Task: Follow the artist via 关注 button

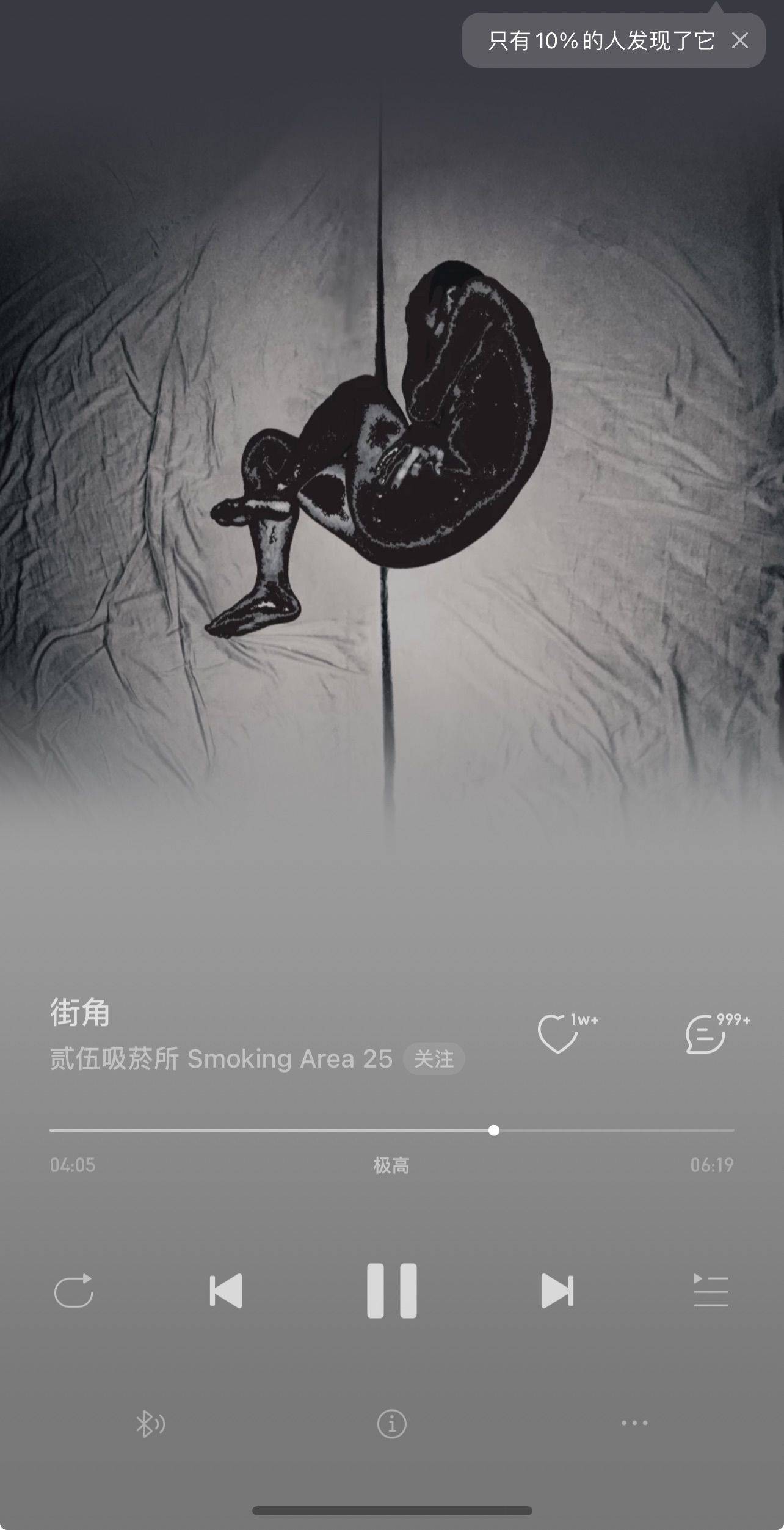Action: [x=435, y=1059]
